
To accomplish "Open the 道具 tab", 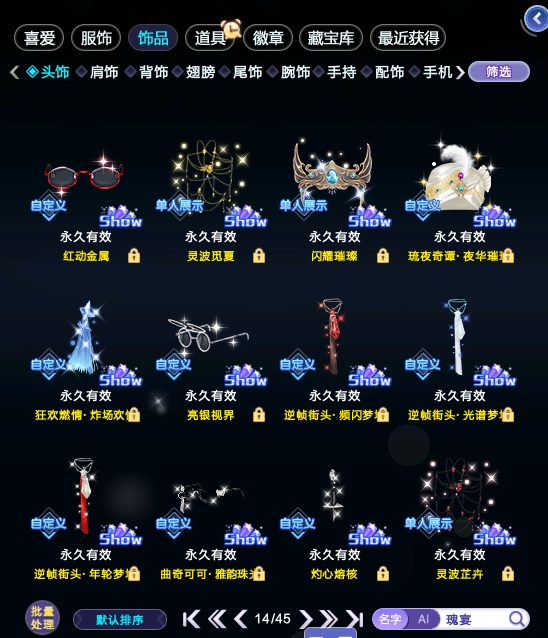I will pyautogui.click(x=210, y=38).
